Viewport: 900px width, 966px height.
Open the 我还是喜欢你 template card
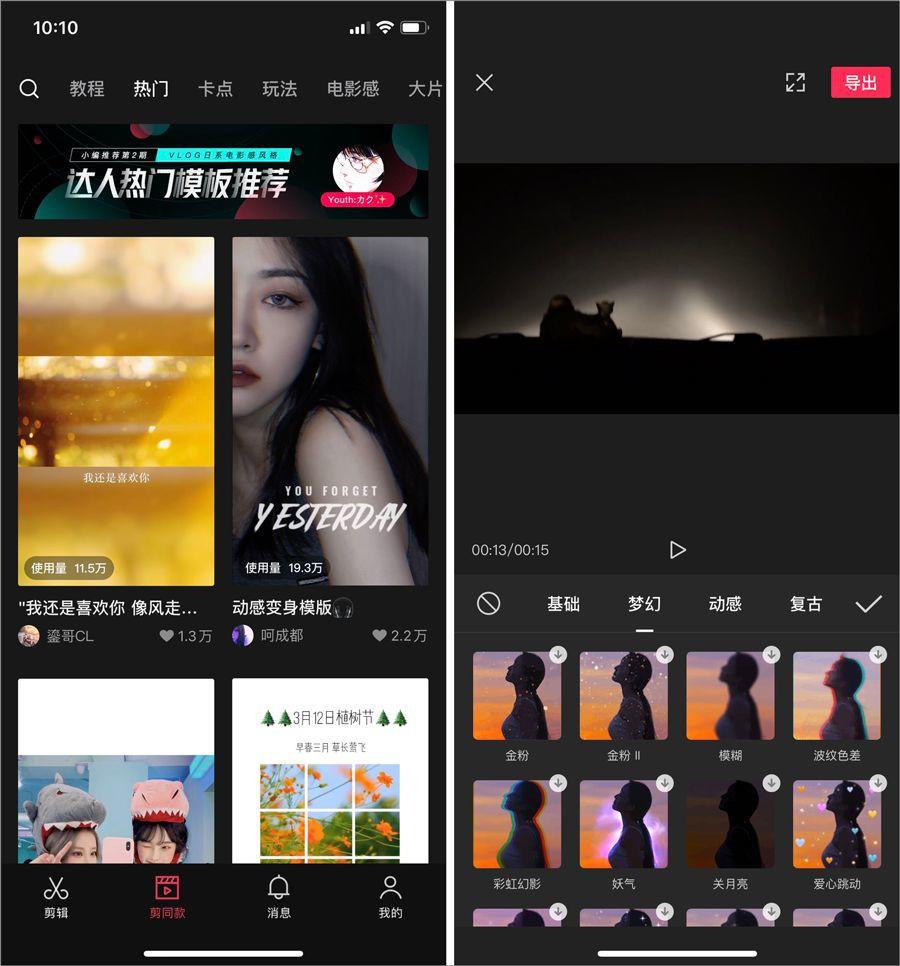point(116,411)
